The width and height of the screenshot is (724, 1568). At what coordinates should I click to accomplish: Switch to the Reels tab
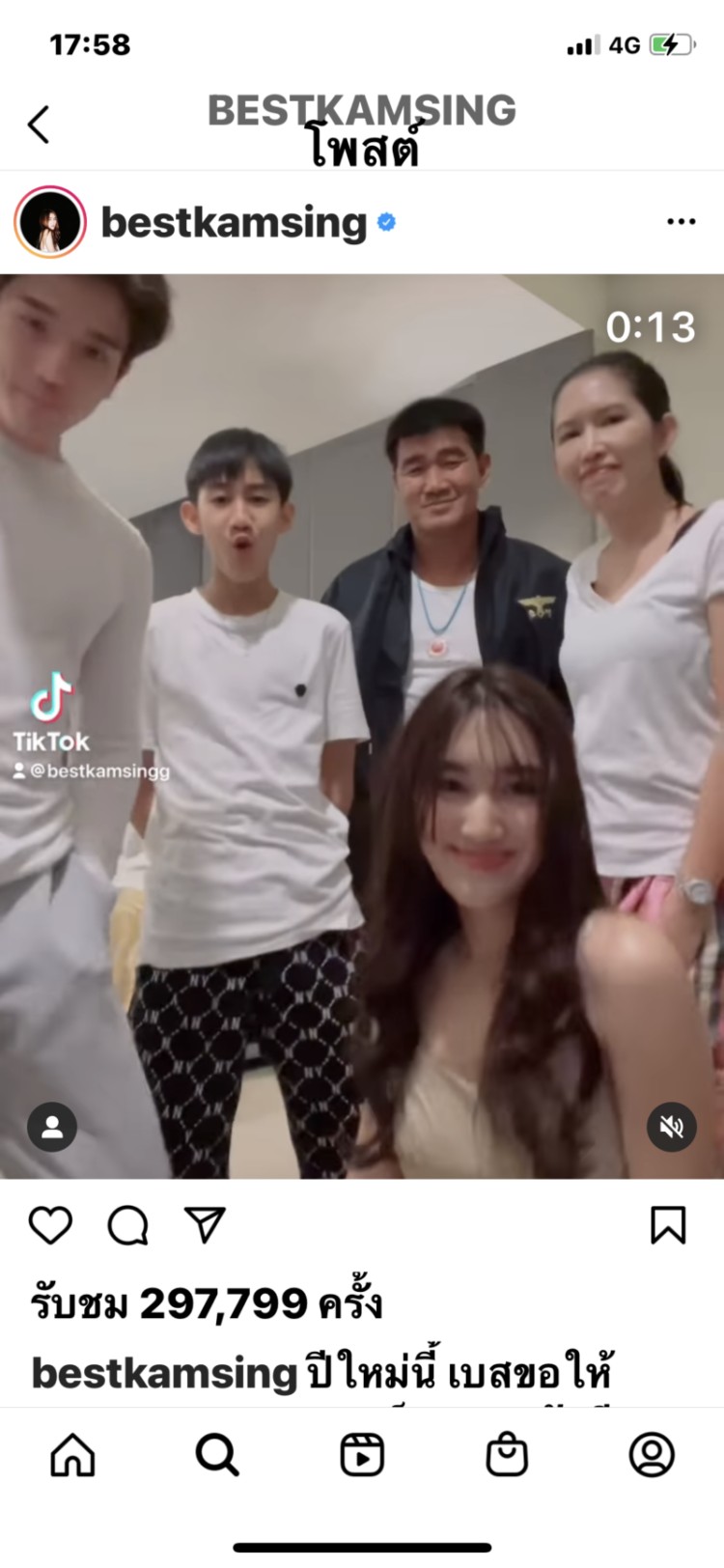pyautogui.click(x=362, y=1454)
